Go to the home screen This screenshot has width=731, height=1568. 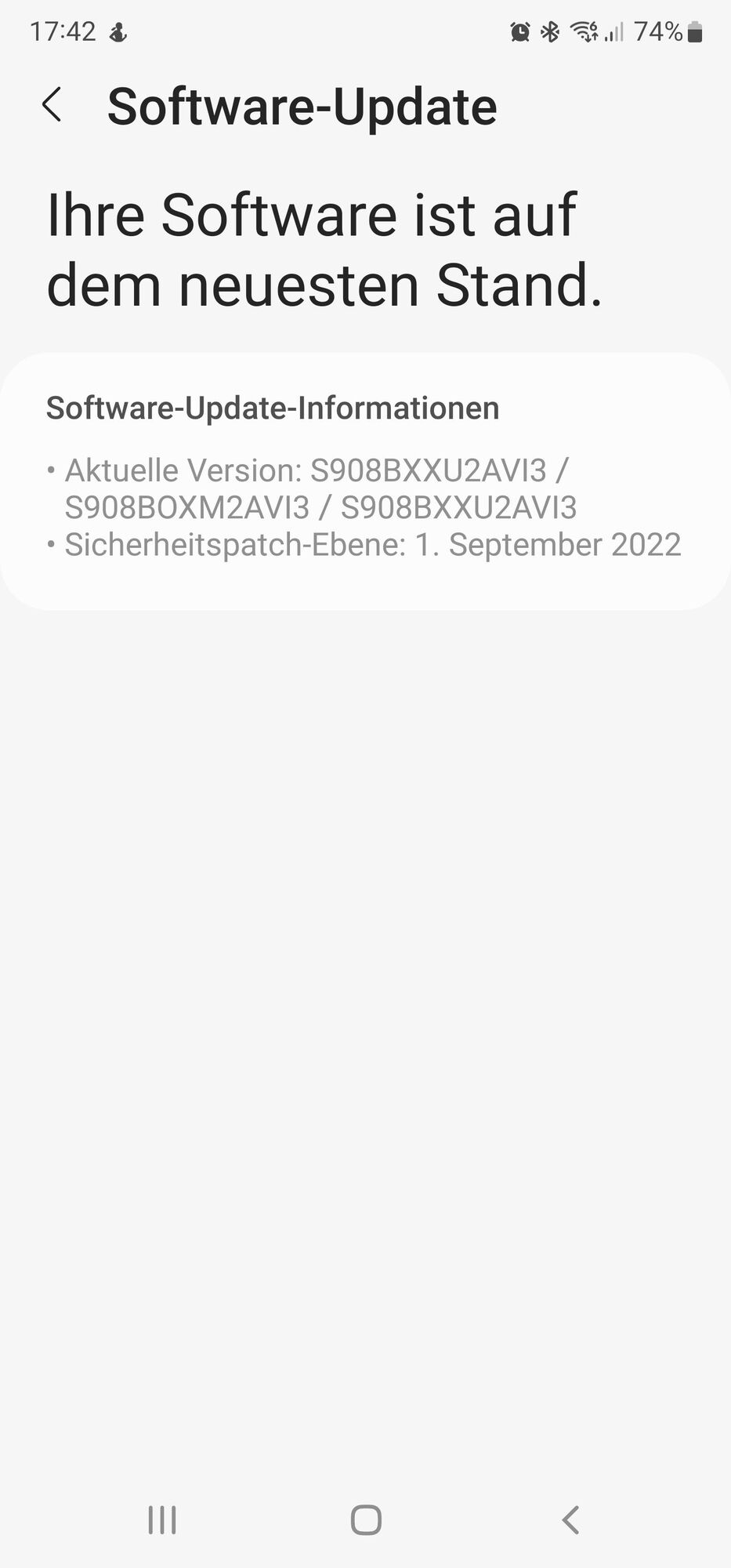[366, 1519]
